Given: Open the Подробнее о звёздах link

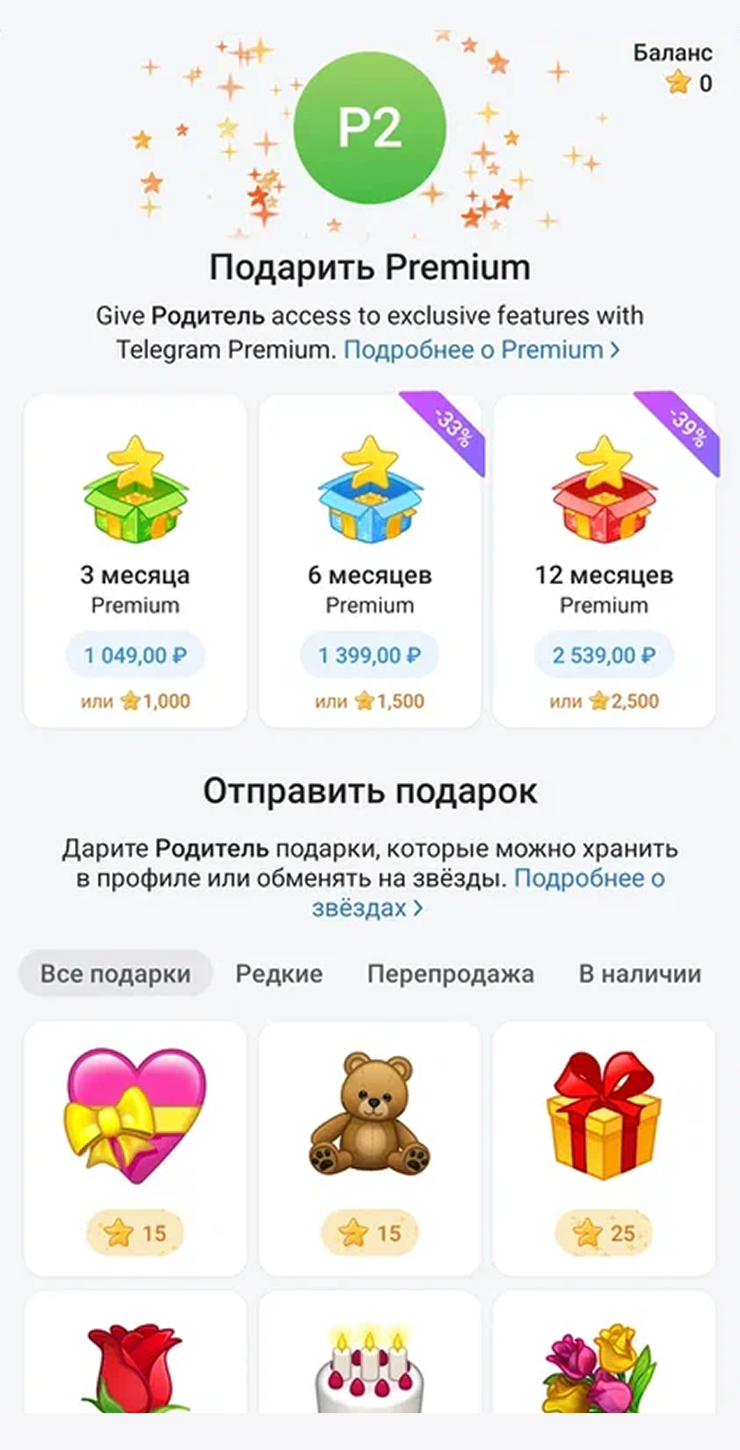Looking at the screenshot, I should pos(365,908).
